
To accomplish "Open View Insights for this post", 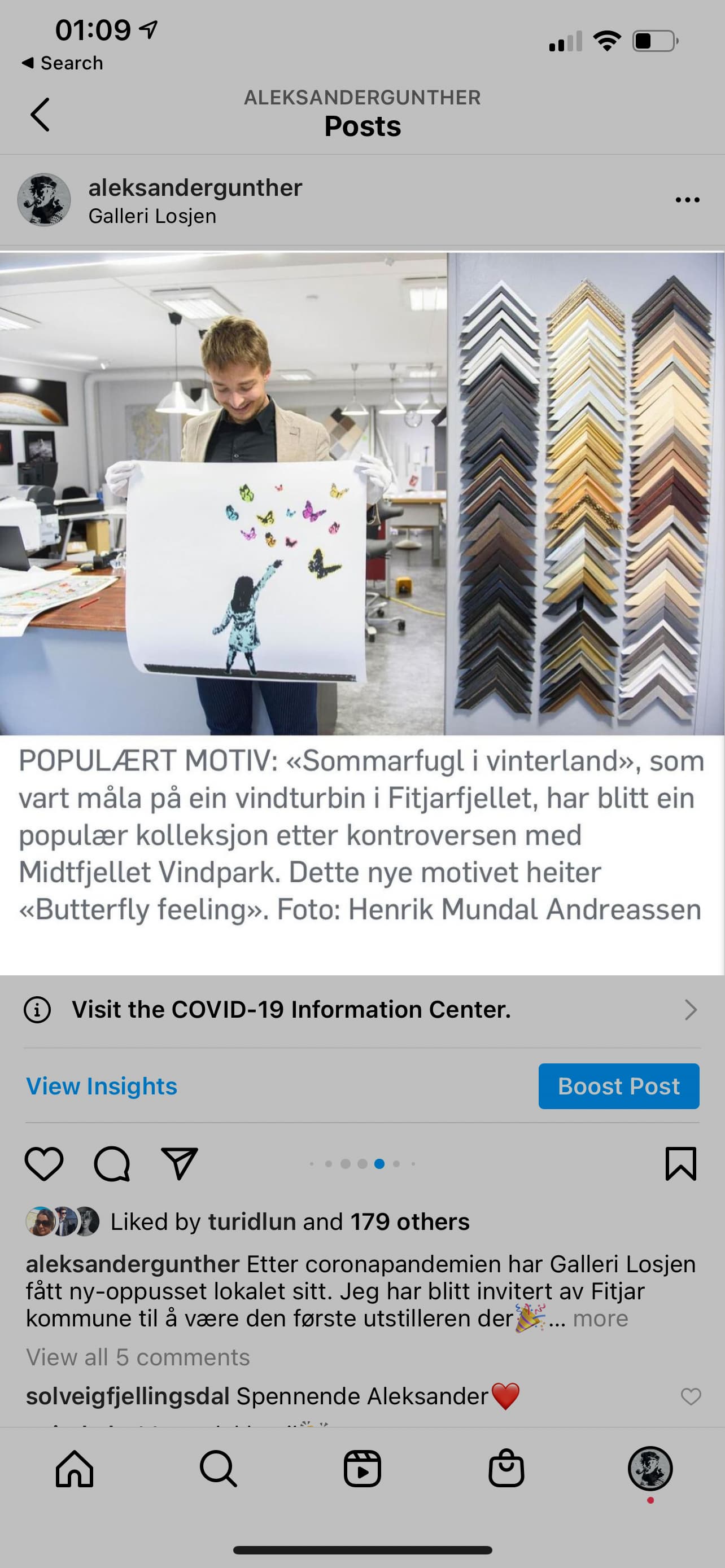I will coord(102,1087).
